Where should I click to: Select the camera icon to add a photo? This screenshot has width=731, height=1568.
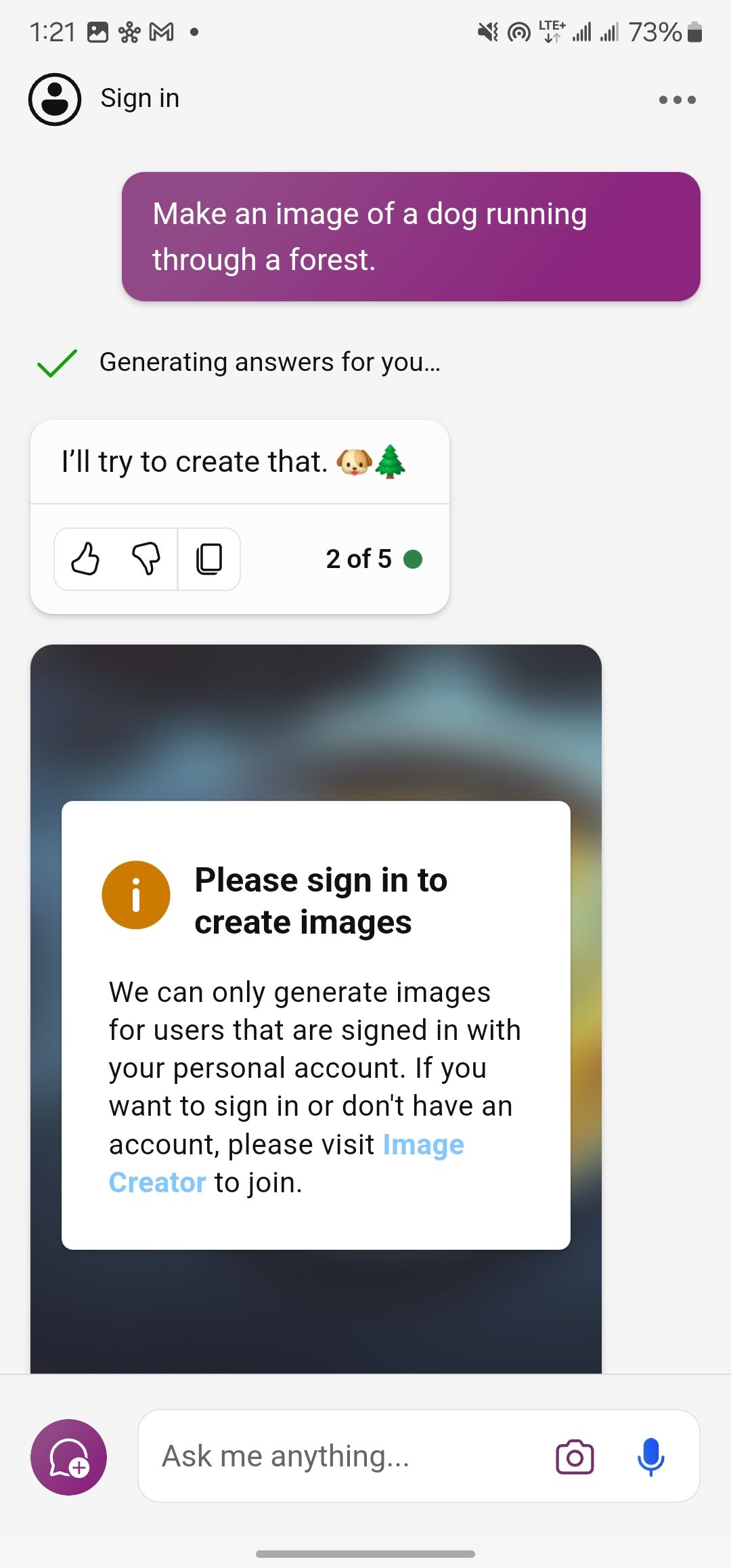573,1456
